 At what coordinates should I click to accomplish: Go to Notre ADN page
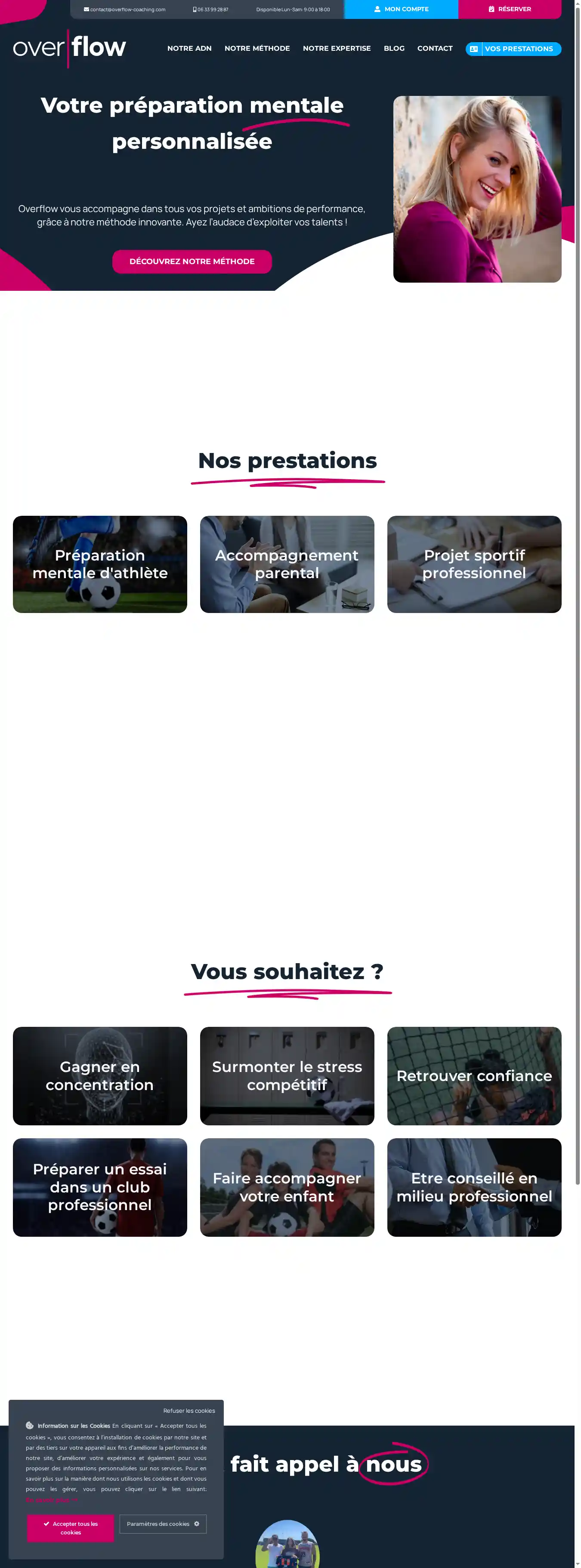coord(189,49)
